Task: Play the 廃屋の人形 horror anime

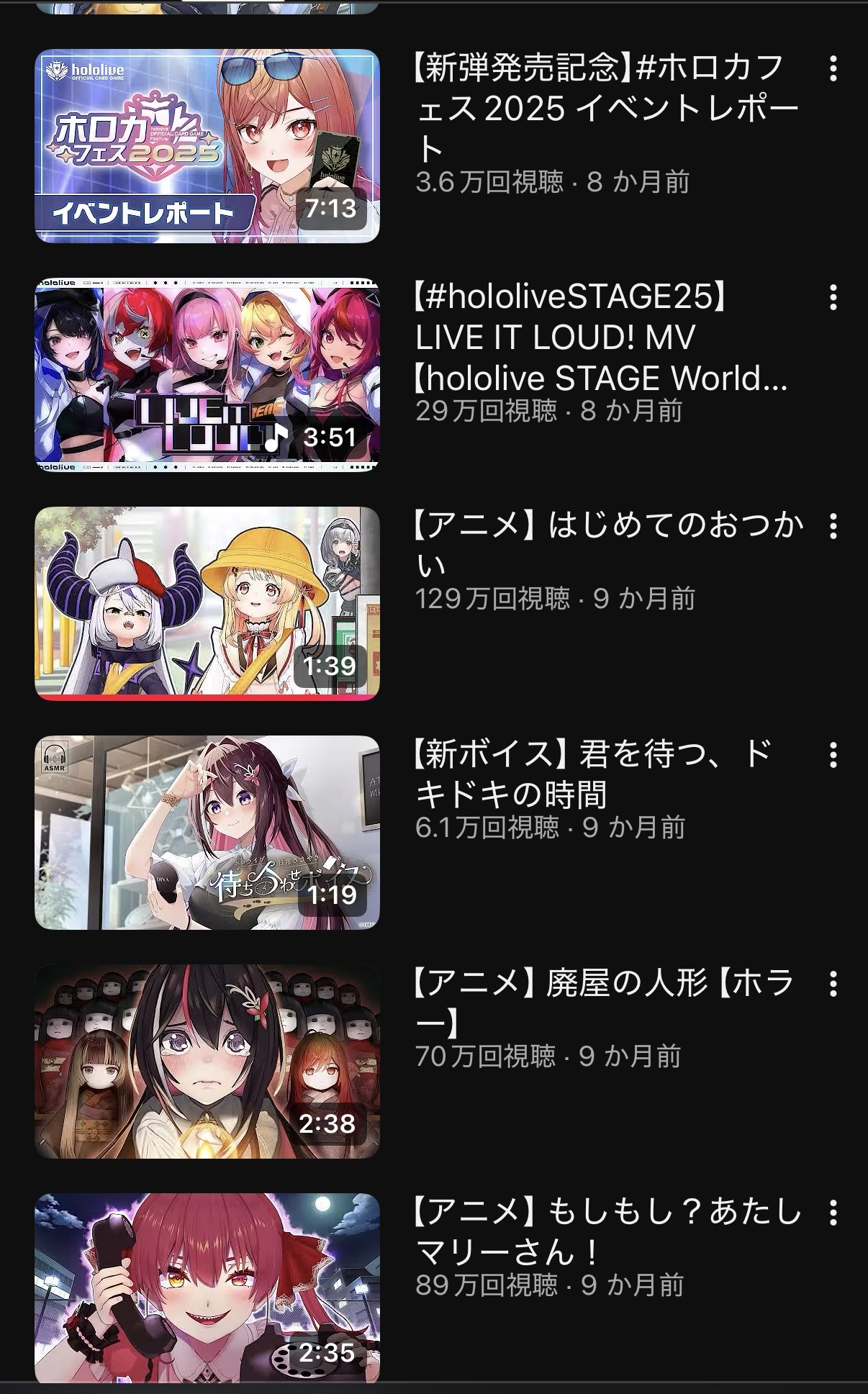Action: pos(207,1061)
